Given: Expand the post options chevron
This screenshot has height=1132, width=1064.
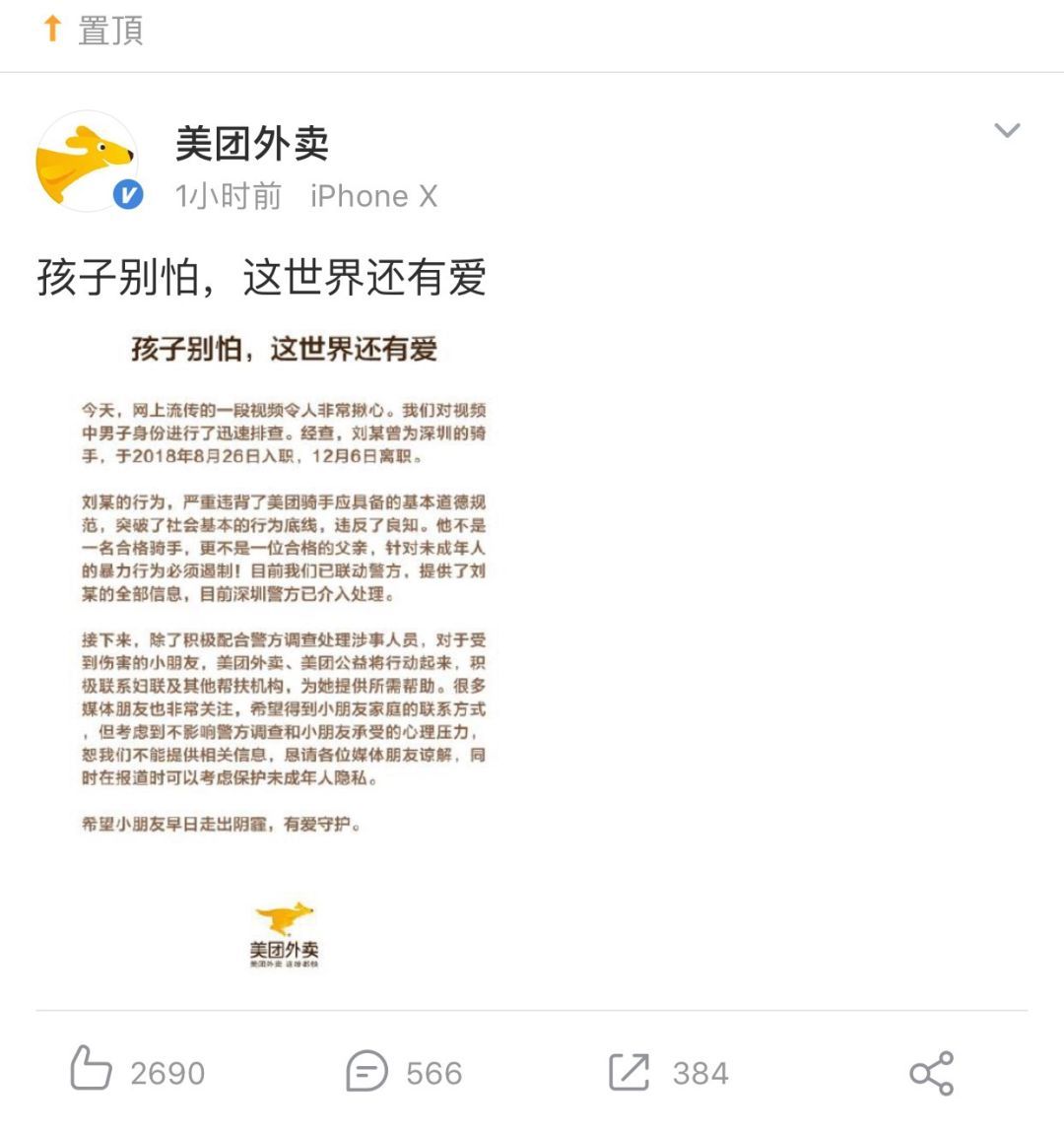Looking at the screenshot, I should [1006, 131].
